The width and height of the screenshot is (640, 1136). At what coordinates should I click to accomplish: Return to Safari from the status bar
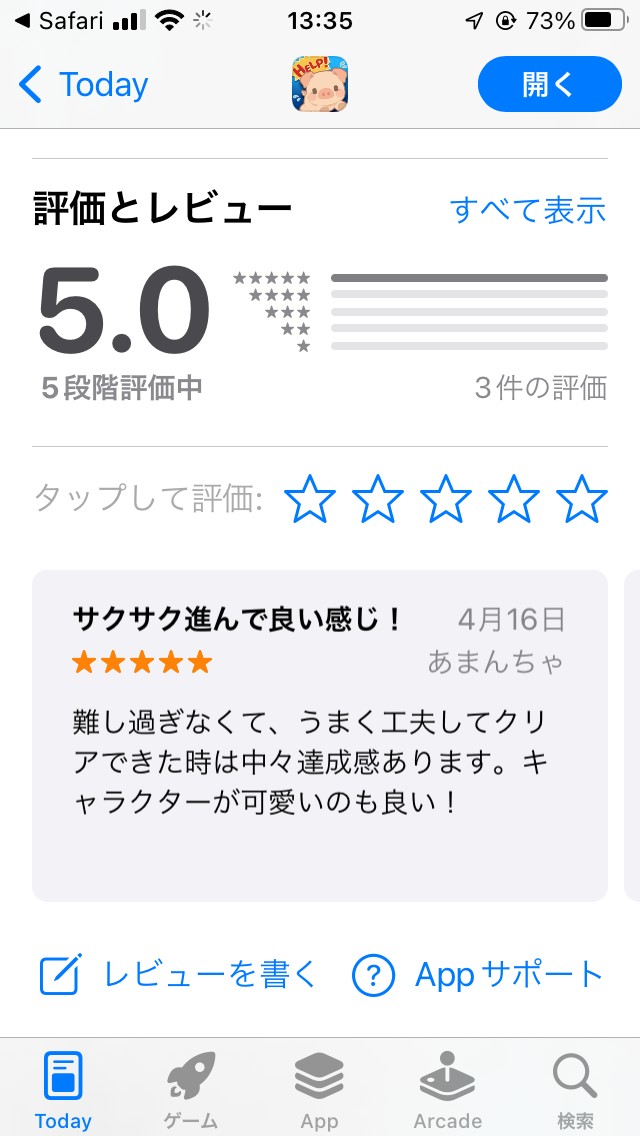point(61,21)
